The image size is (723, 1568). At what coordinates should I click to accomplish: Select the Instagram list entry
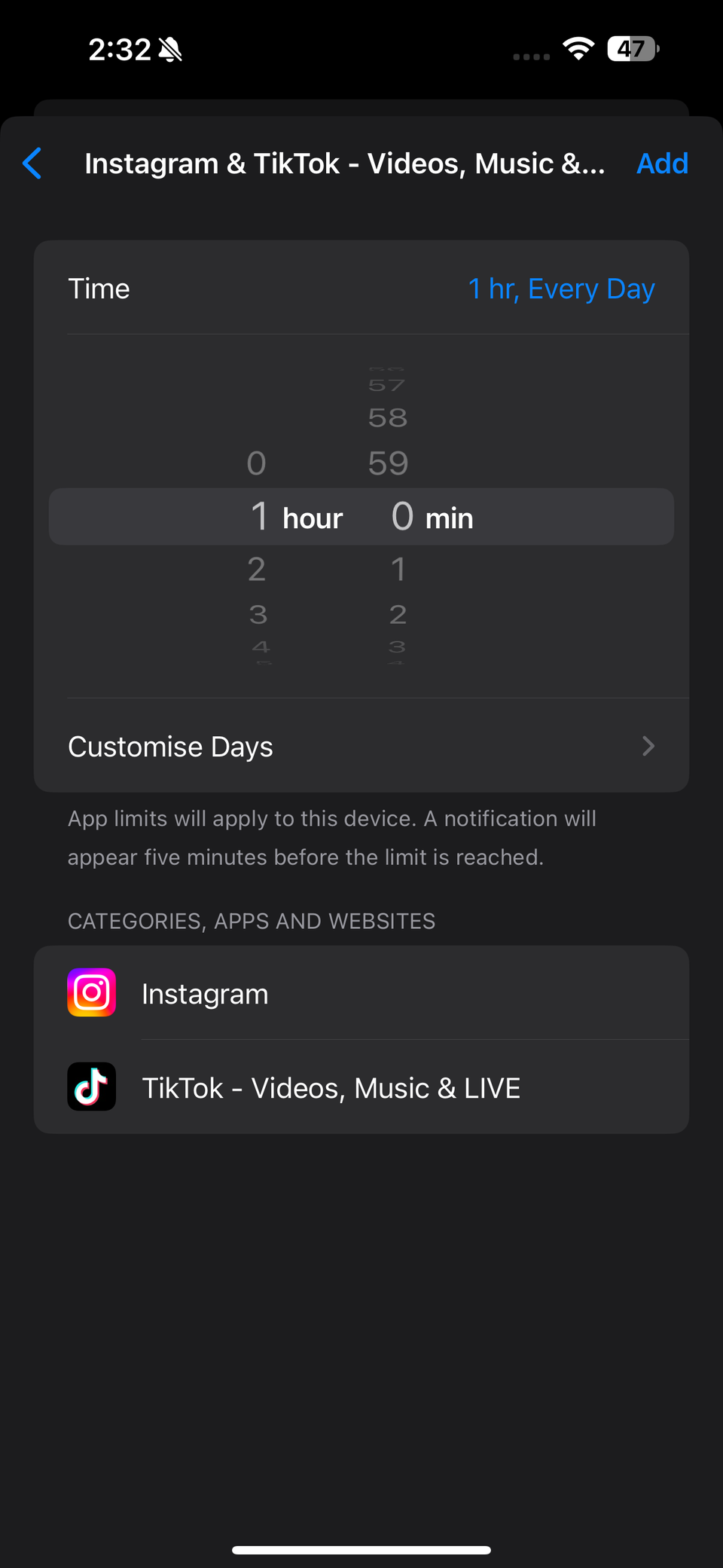[x=361, y=993]
